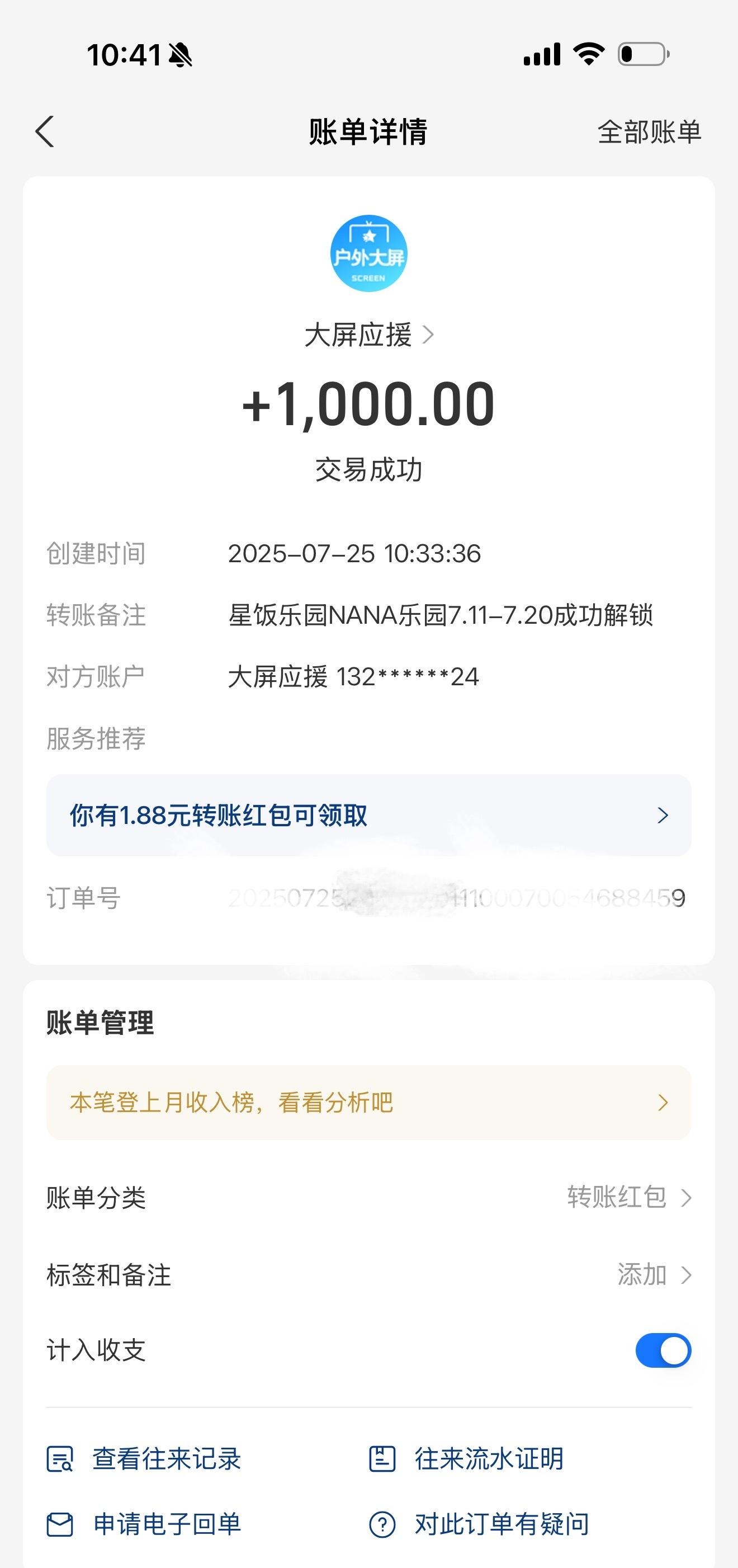This screenshot has height=1568, width=738.
Task: Open the 大屏应援 payer profile
Action: (368, 335)
